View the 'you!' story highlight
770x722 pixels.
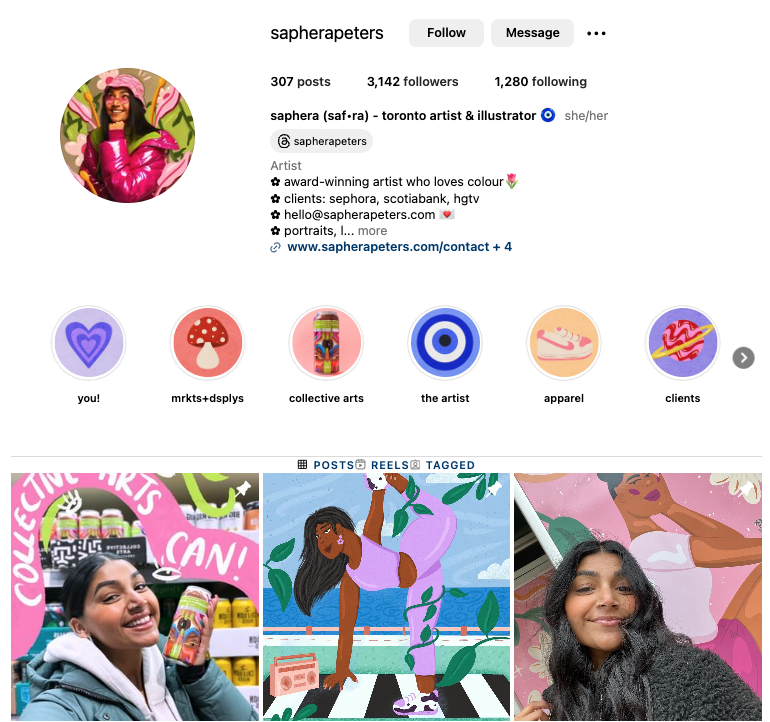point(88,344)
